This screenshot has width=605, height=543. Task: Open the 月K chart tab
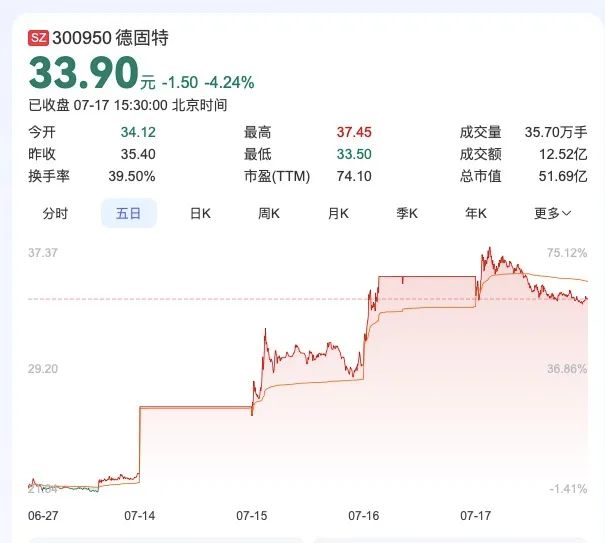[337, 213]
